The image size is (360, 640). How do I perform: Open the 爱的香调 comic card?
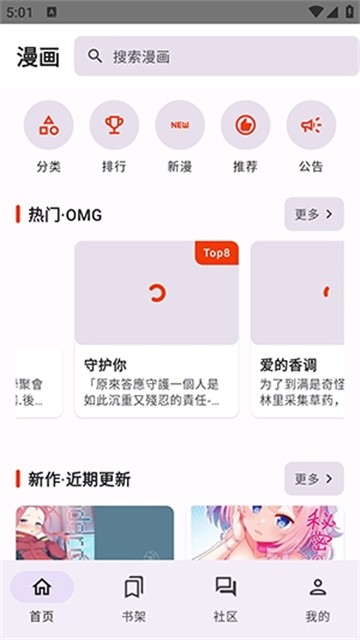pyautogui.click(x=297, y=329)
